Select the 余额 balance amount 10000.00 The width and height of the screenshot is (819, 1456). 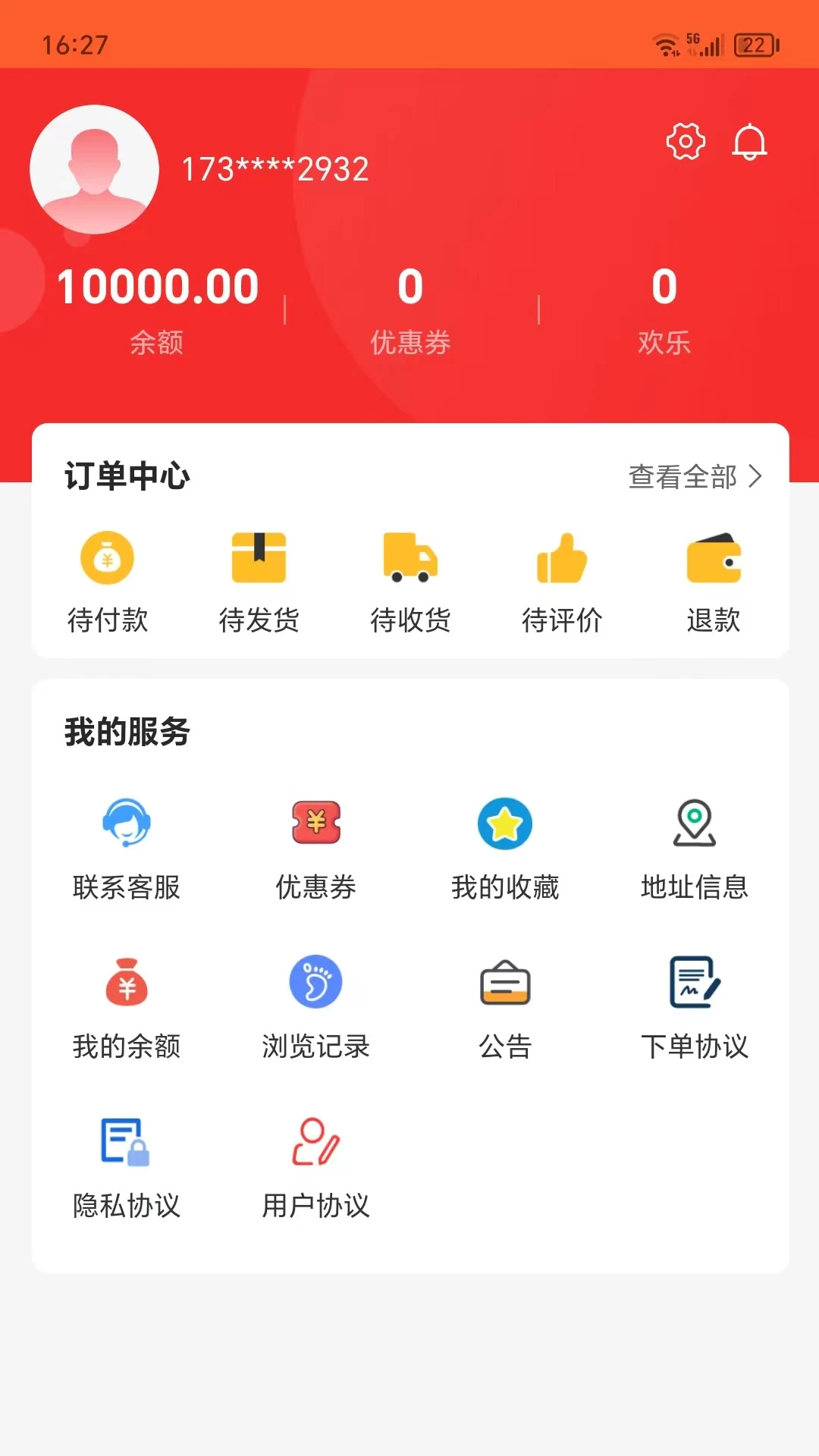point(158,287)
